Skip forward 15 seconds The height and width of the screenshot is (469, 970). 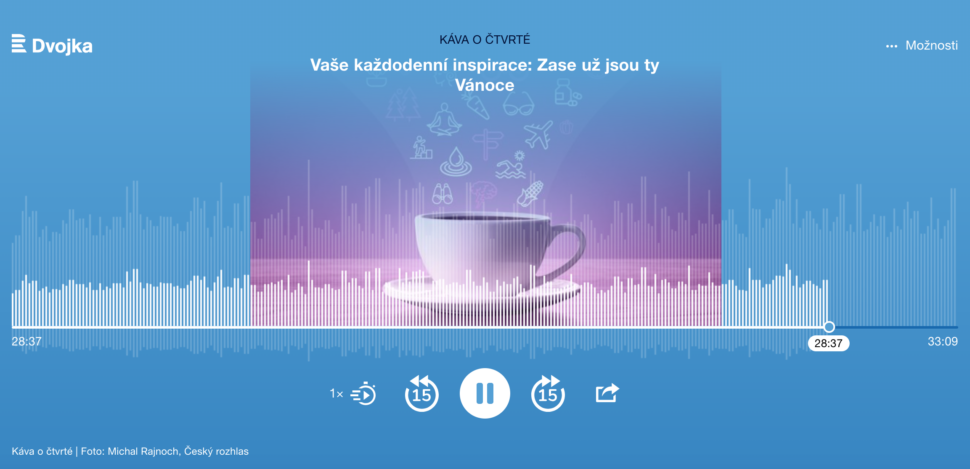[547, 394]
